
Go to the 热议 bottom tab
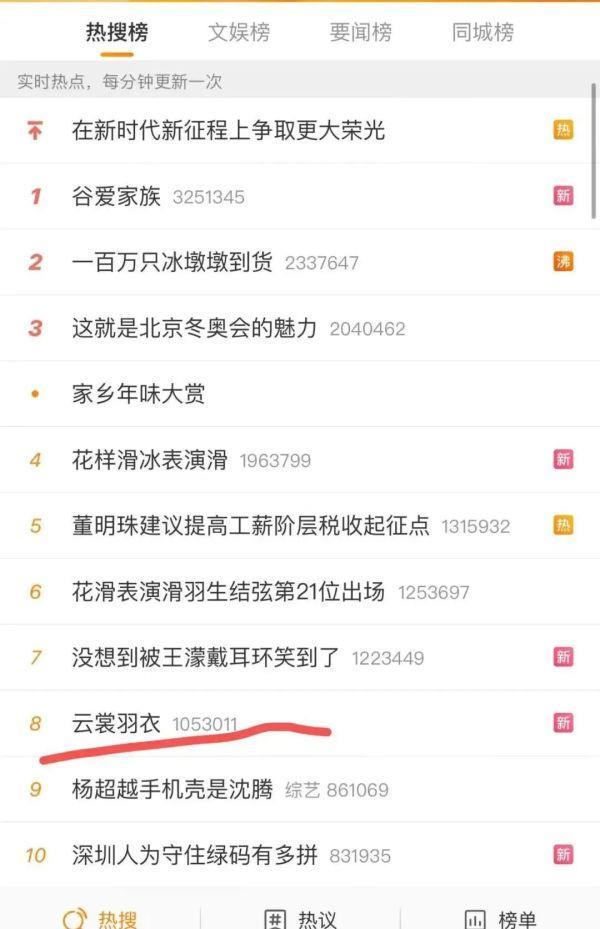pyautogui.click(x=300, y=918)
